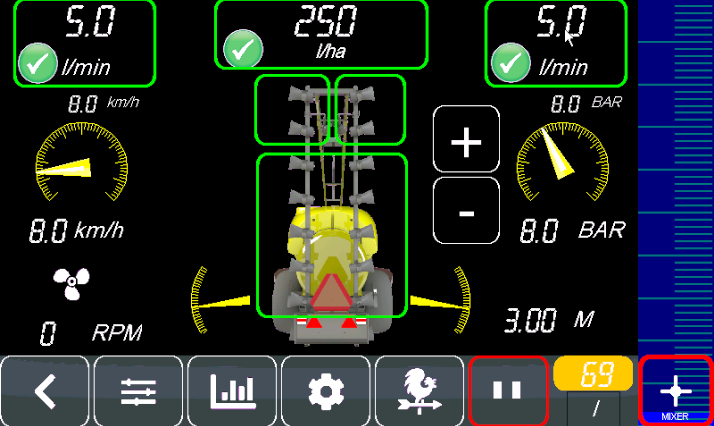The image size is (714, 426).
Task: Pause spraying with the pause button
Action: coord(508,391)
